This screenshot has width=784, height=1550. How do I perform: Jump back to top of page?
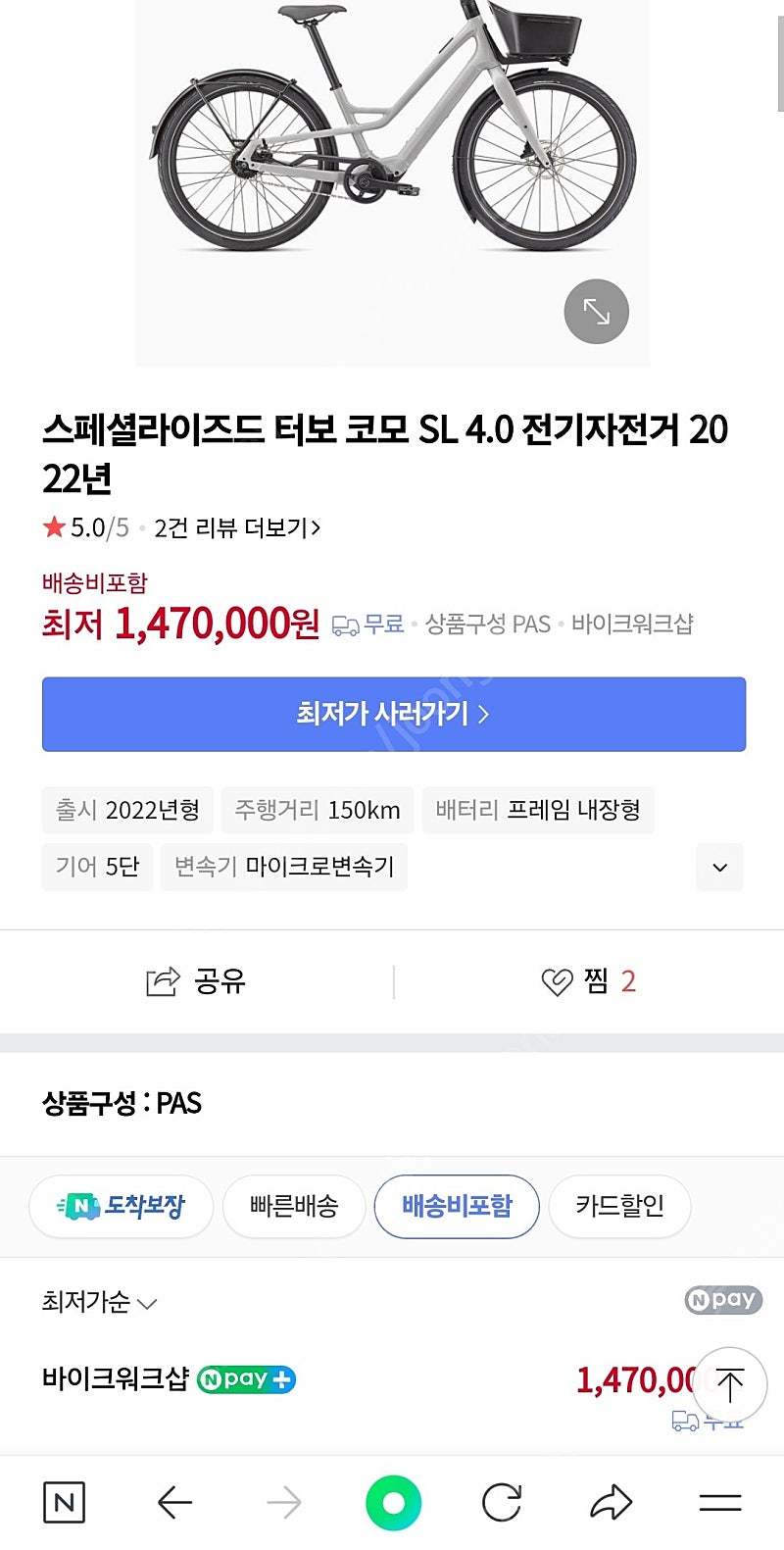(730, 1385)
